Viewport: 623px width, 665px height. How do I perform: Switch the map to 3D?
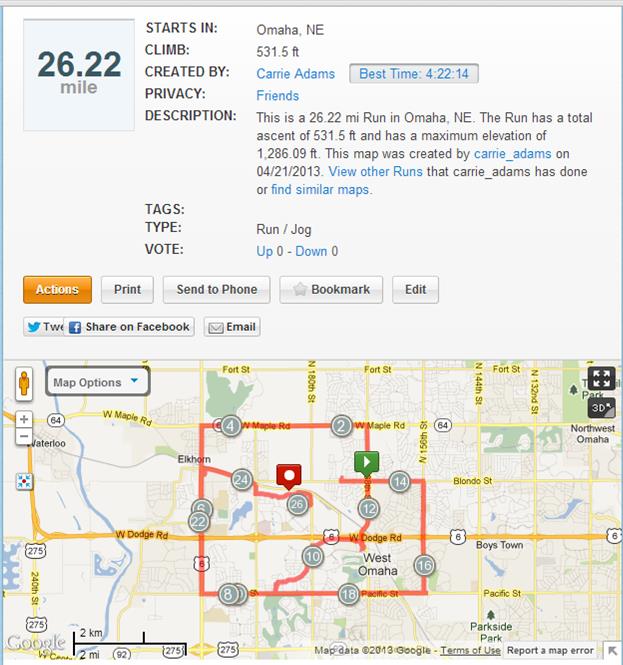[x=600, y=407]
